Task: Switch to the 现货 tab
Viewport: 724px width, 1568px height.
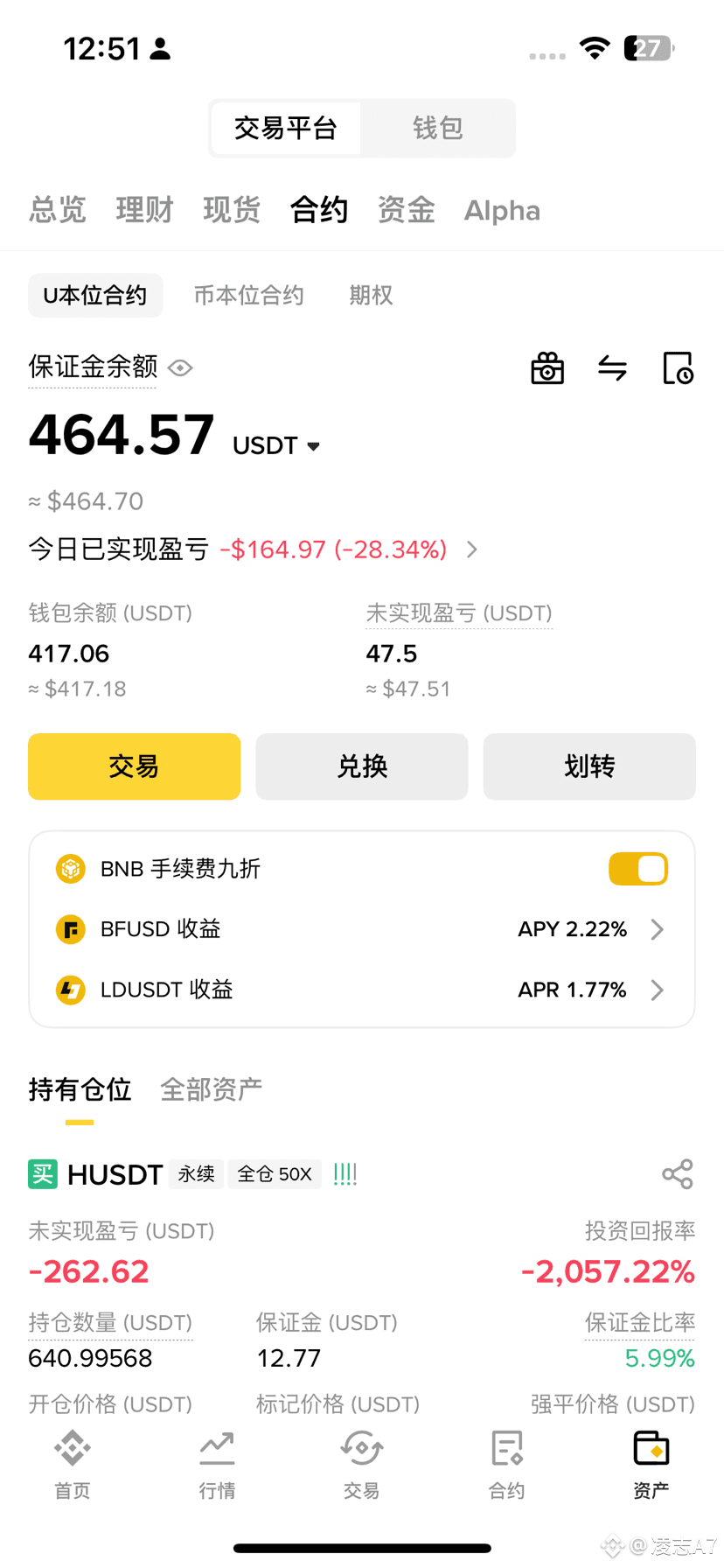Action: [x=232, y=210]
